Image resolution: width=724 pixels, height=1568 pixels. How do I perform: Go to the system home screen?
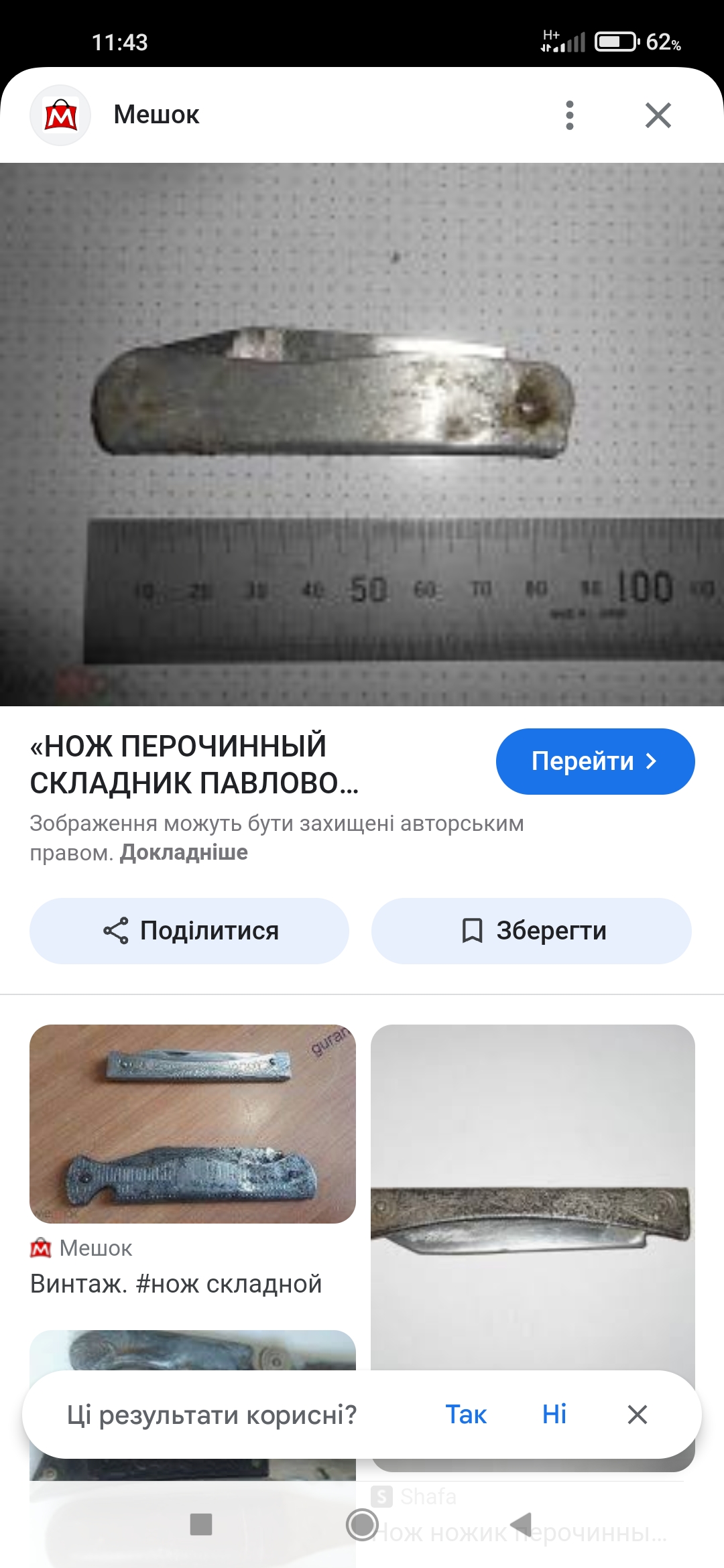tap(362, 1524)
